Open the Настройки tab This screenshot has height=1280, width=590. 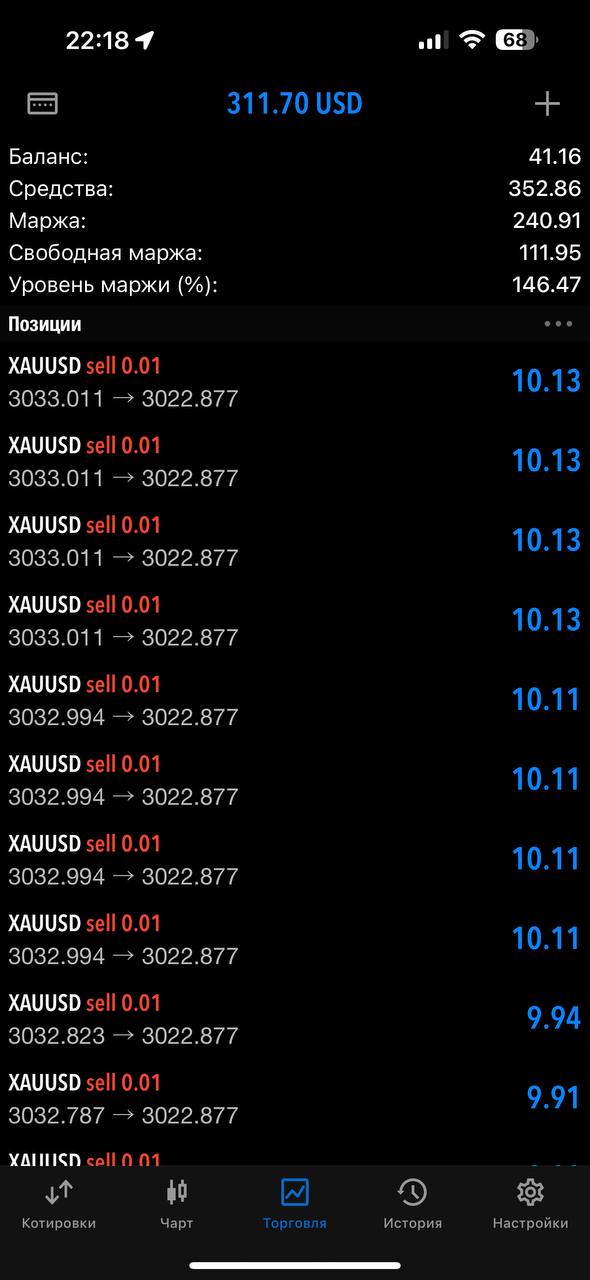pos(530,1204)
